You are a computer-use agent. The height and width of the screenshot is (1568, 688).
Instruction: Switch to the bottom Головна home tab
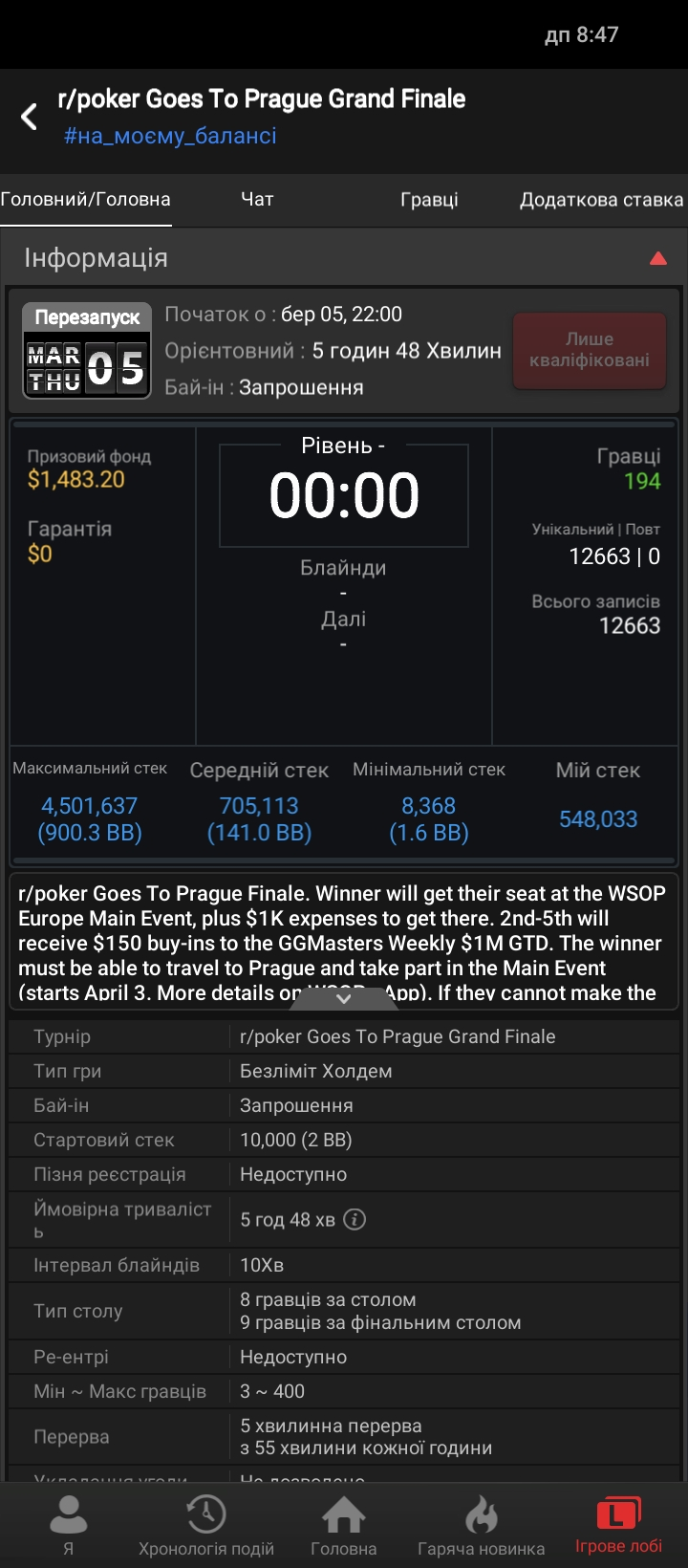344,1524
